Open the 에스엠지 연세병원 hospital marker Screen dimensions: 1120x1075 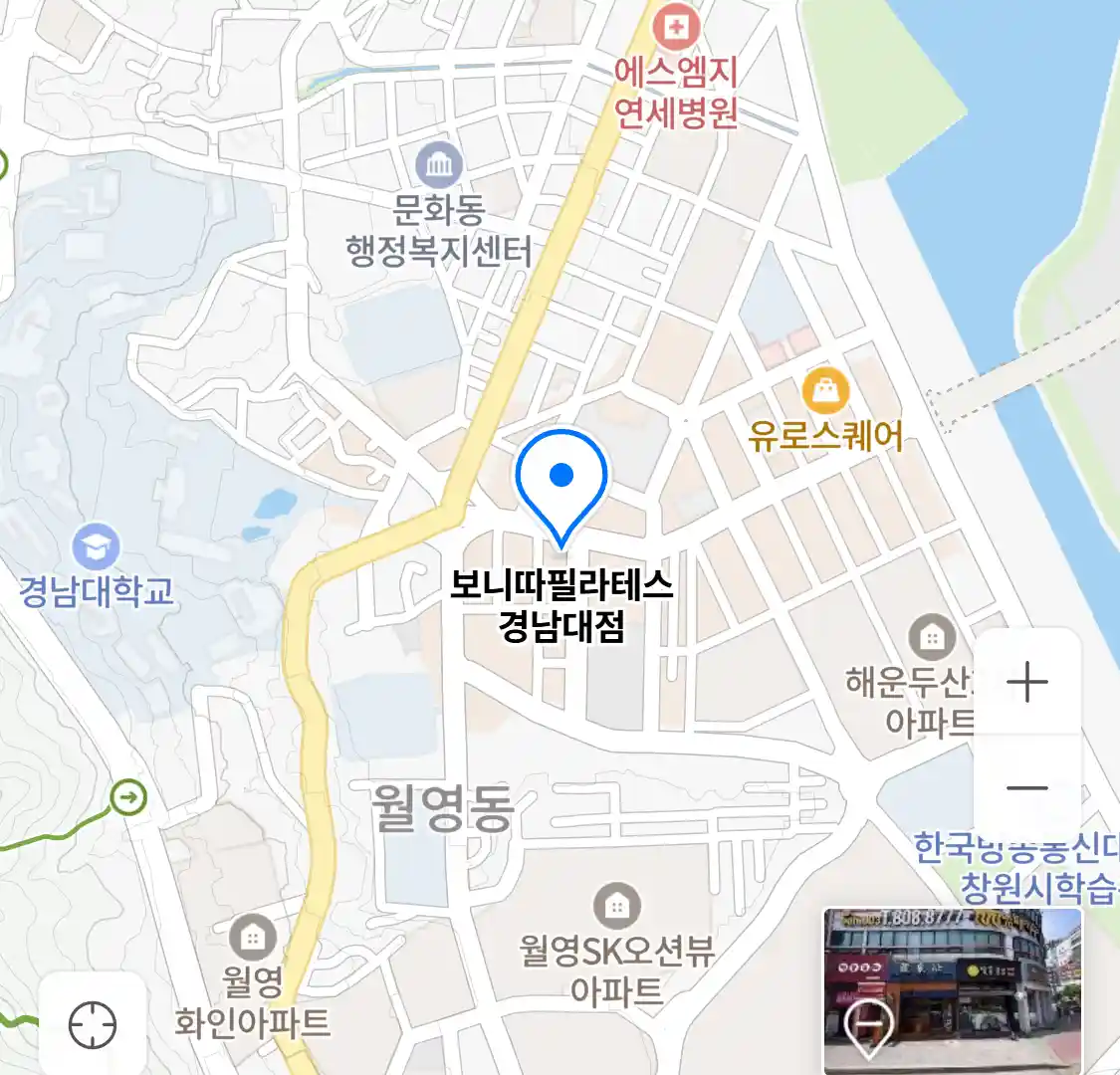point(676,29)
